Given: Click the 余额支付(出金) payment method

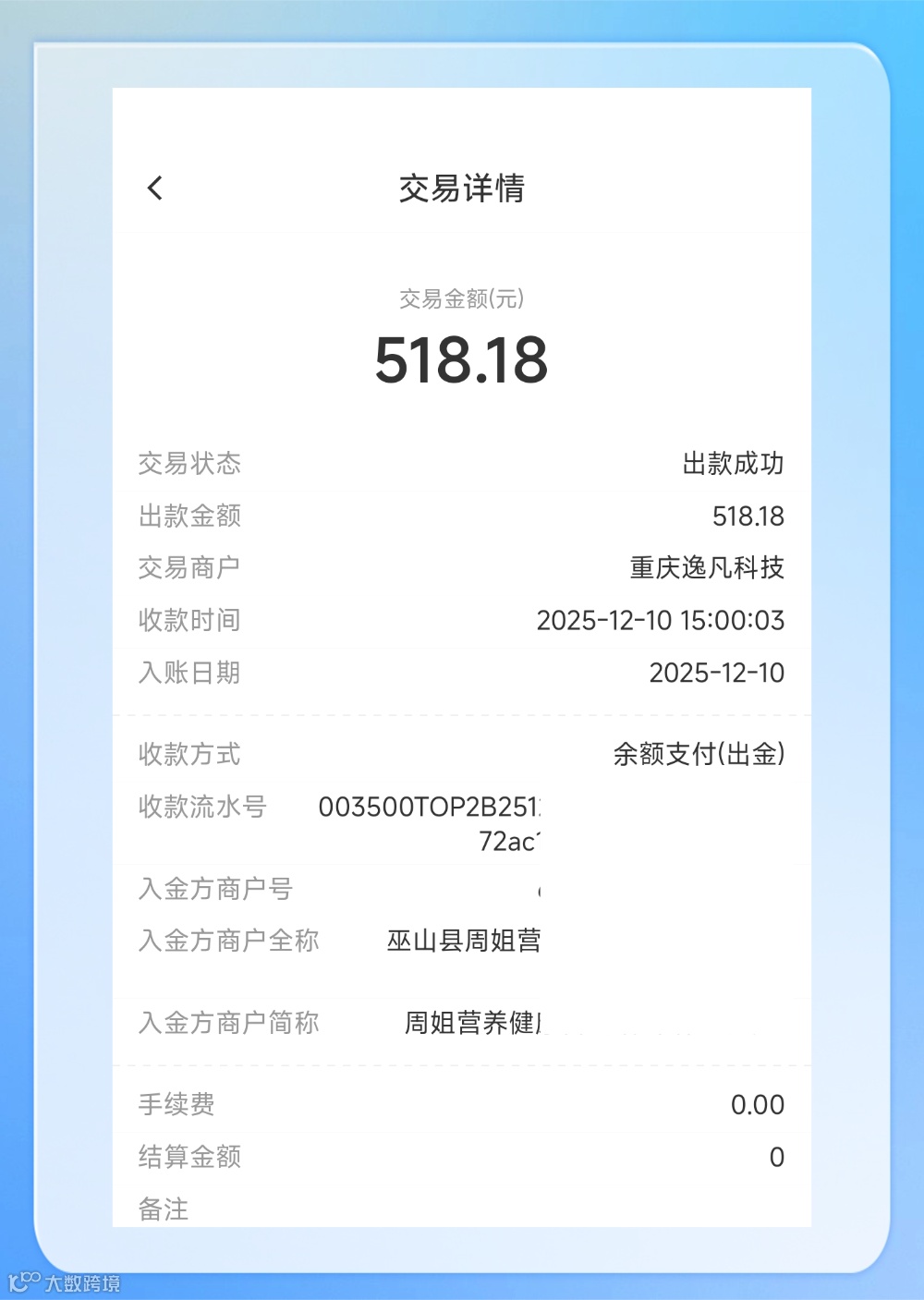Looking at the screenshot, I should pos(699,754).
